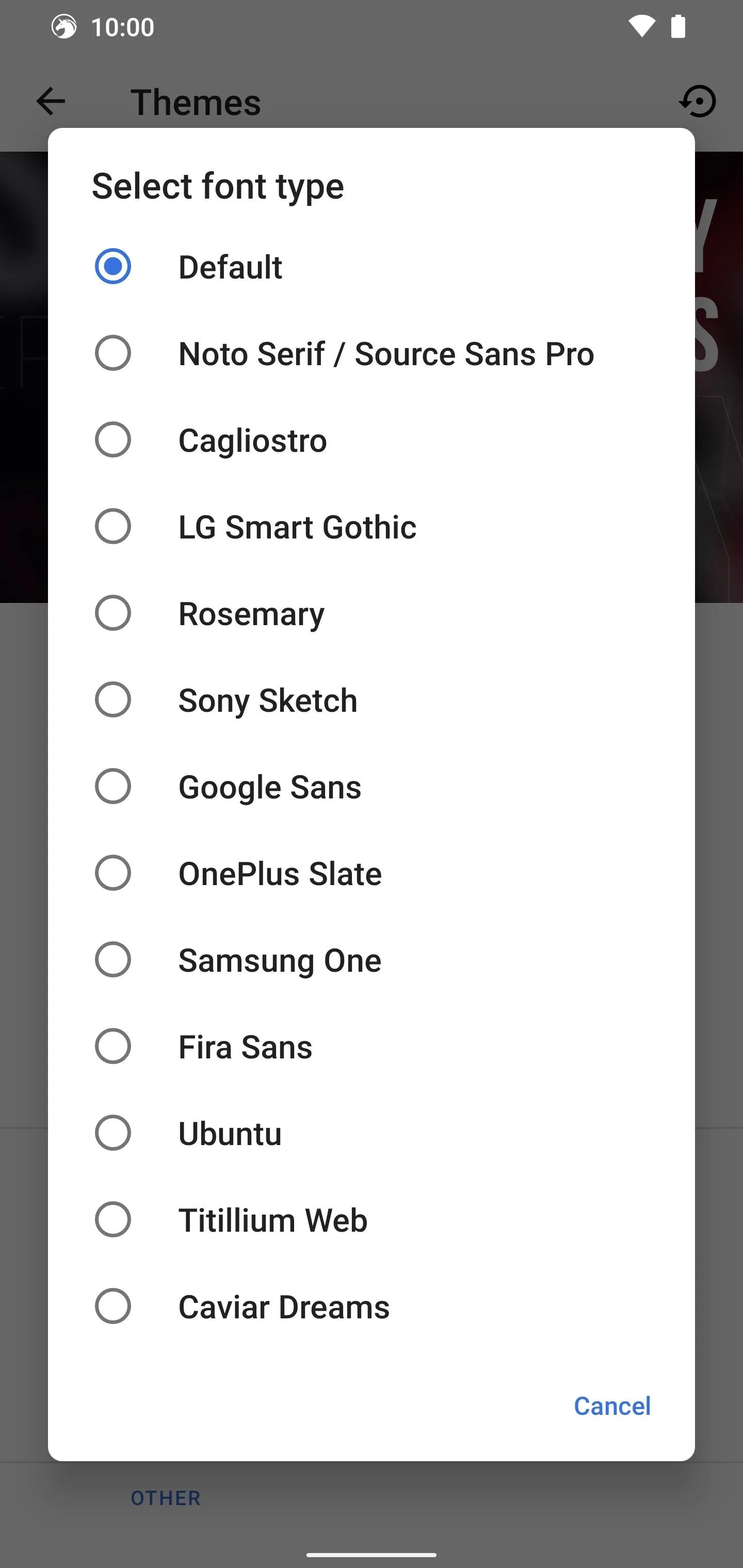Choose Noto Serif / Source Sans Pro font
Viewport: 743px width, 1568px height.
(x=372, y=353)
